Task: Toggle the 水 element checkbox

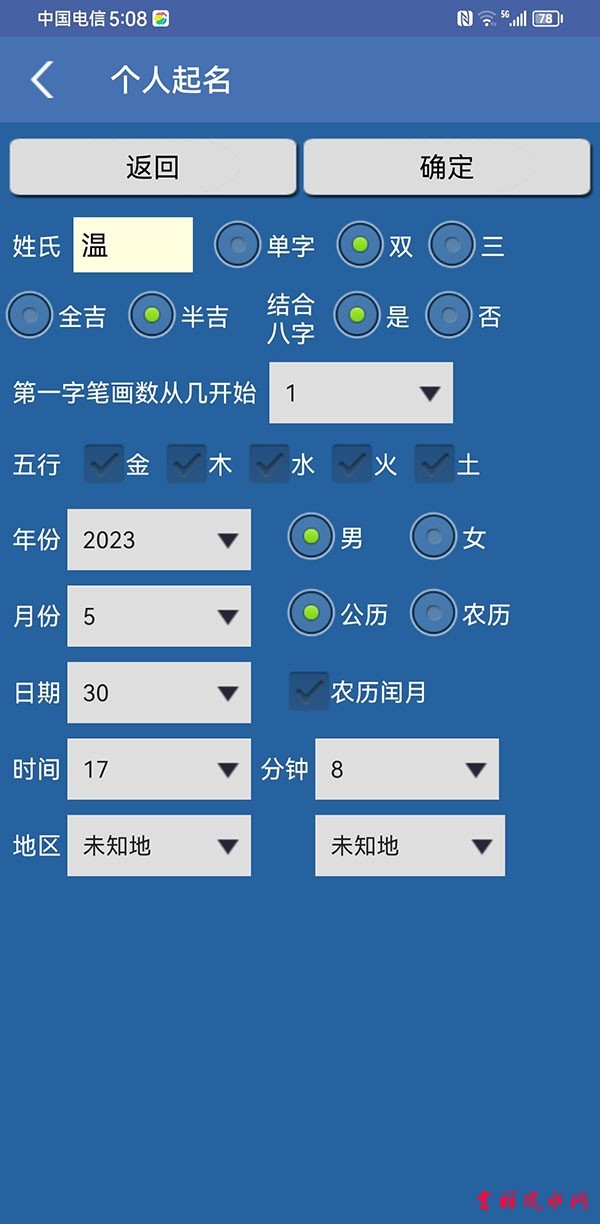Action: click(x=269, y=464)
